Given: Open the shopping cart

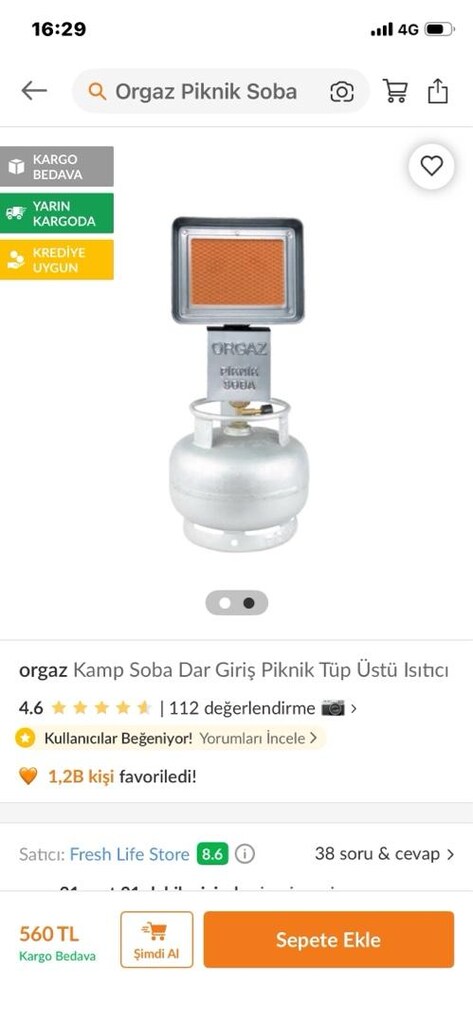Looking at the screenshot, I should click(395, 91).
